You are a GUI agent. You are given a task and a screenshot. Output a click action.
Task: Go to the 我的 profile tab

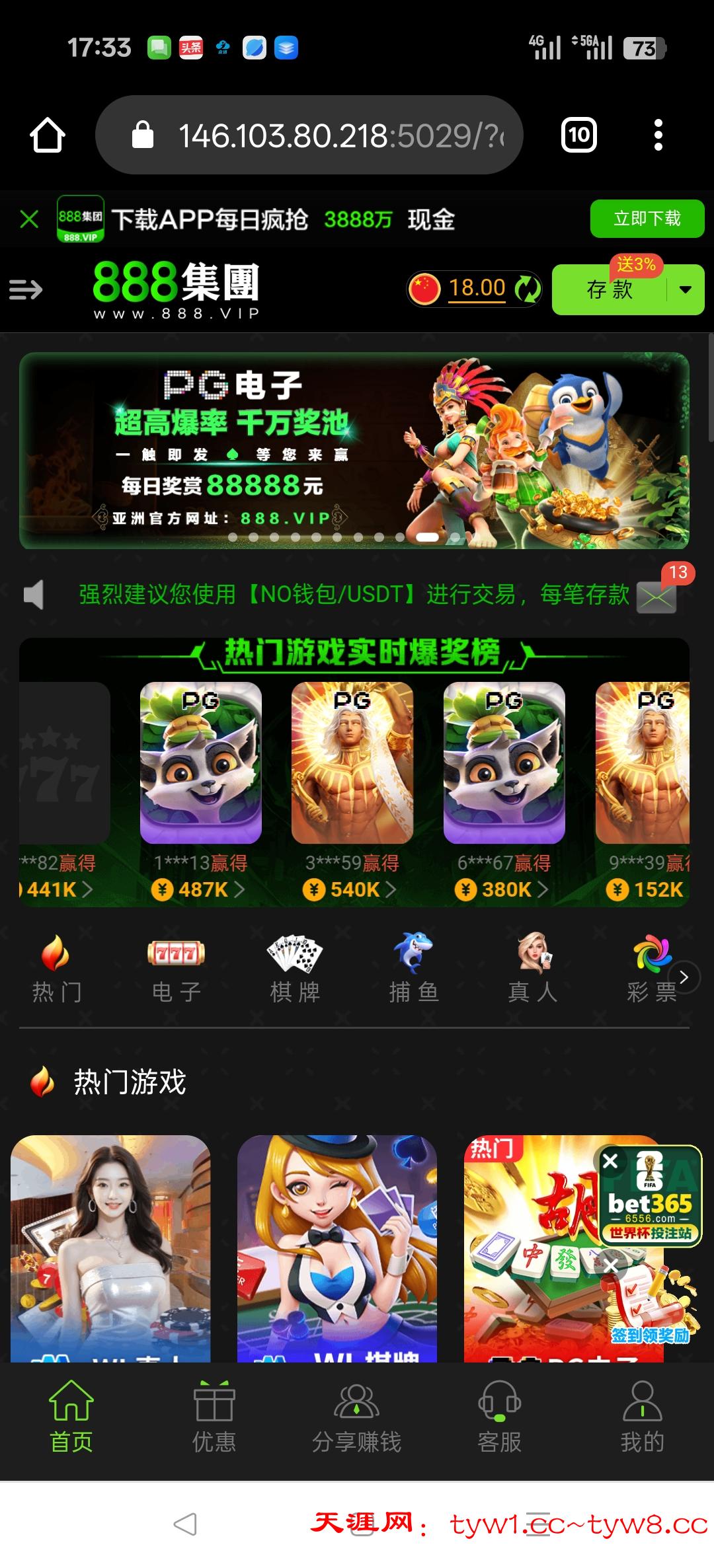tap(642, 1417)
